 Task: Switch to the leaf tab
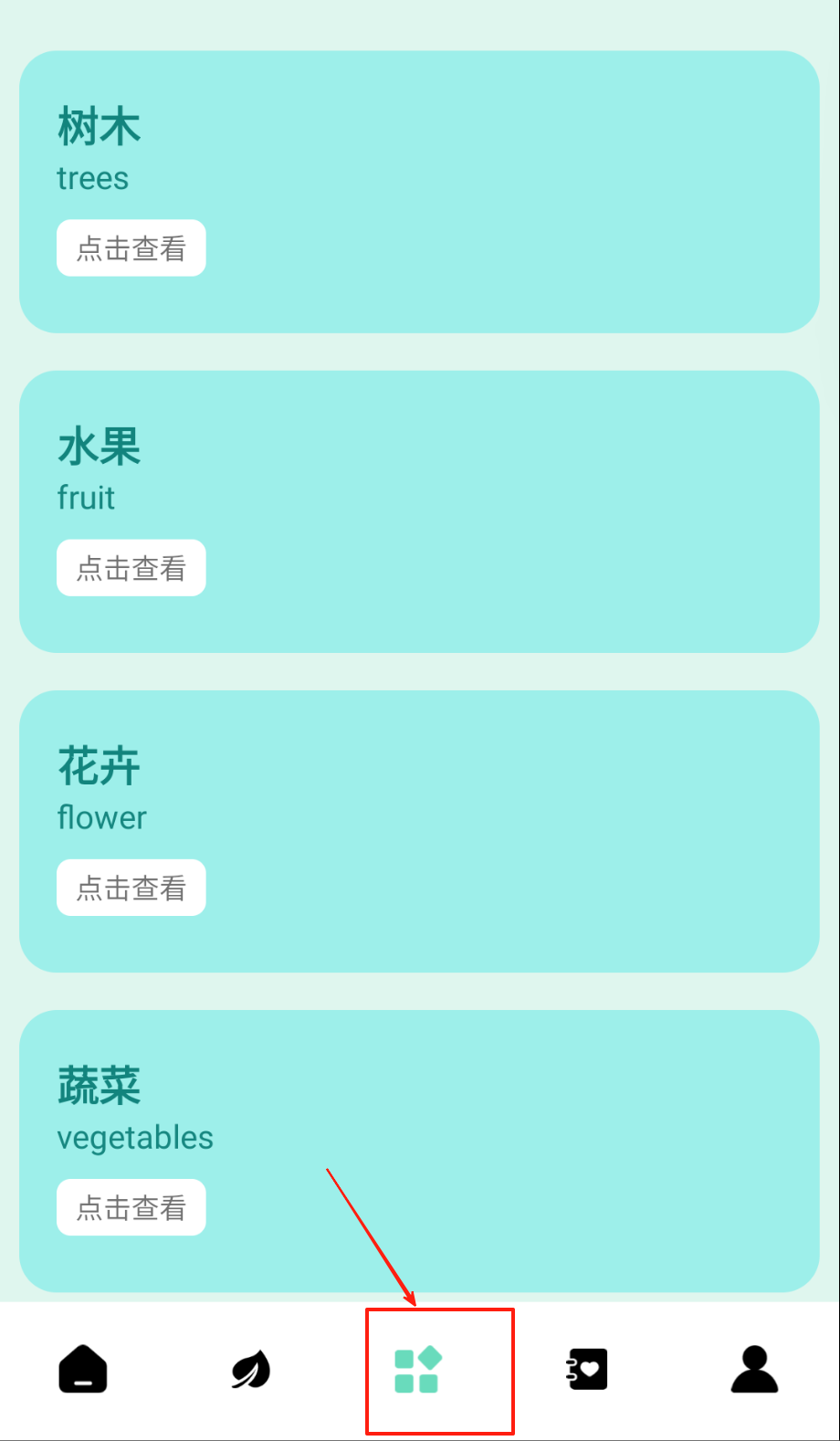pos(250,1370)
